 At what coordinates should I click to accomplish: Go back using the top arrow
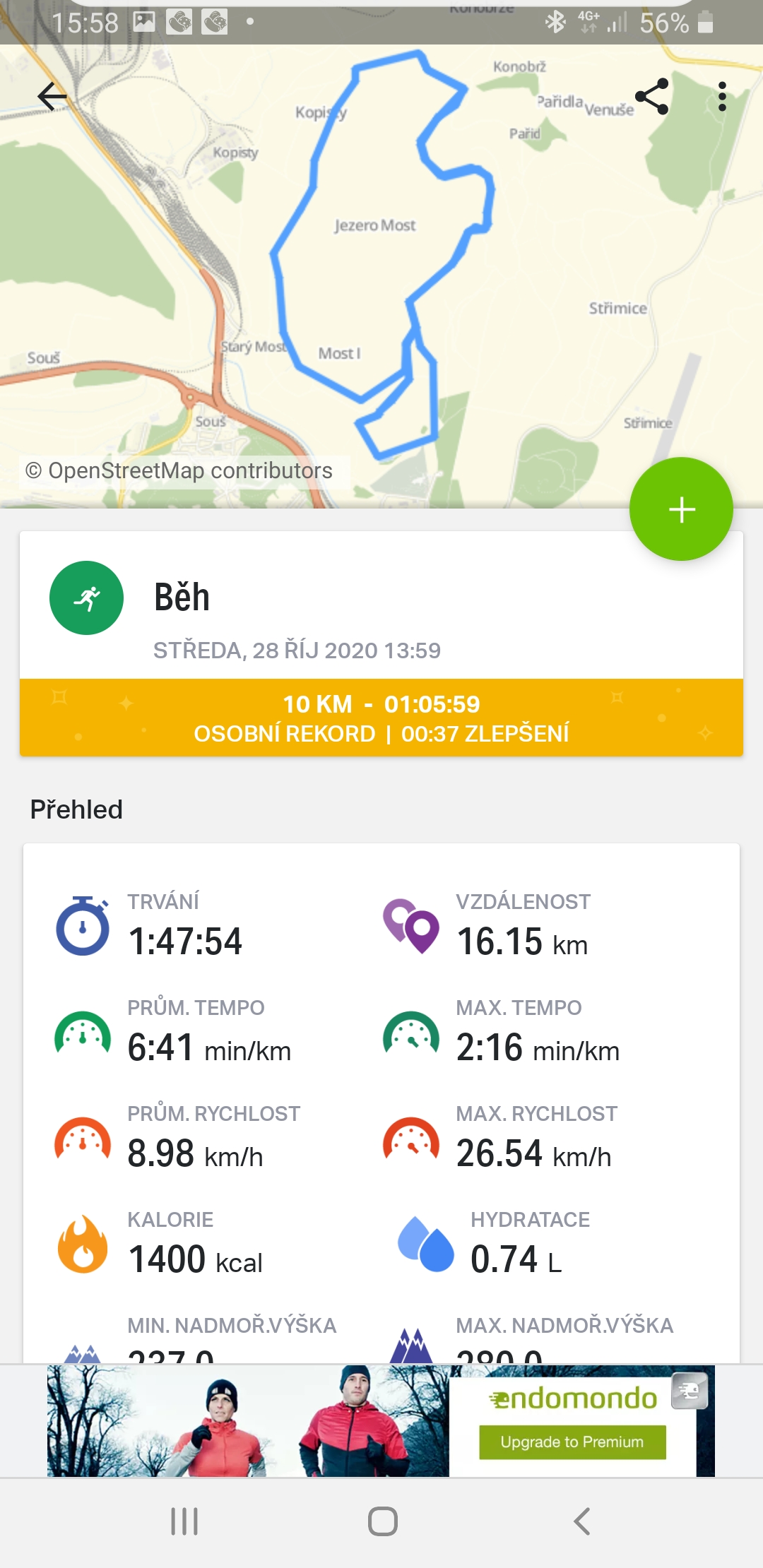point(52,97)
